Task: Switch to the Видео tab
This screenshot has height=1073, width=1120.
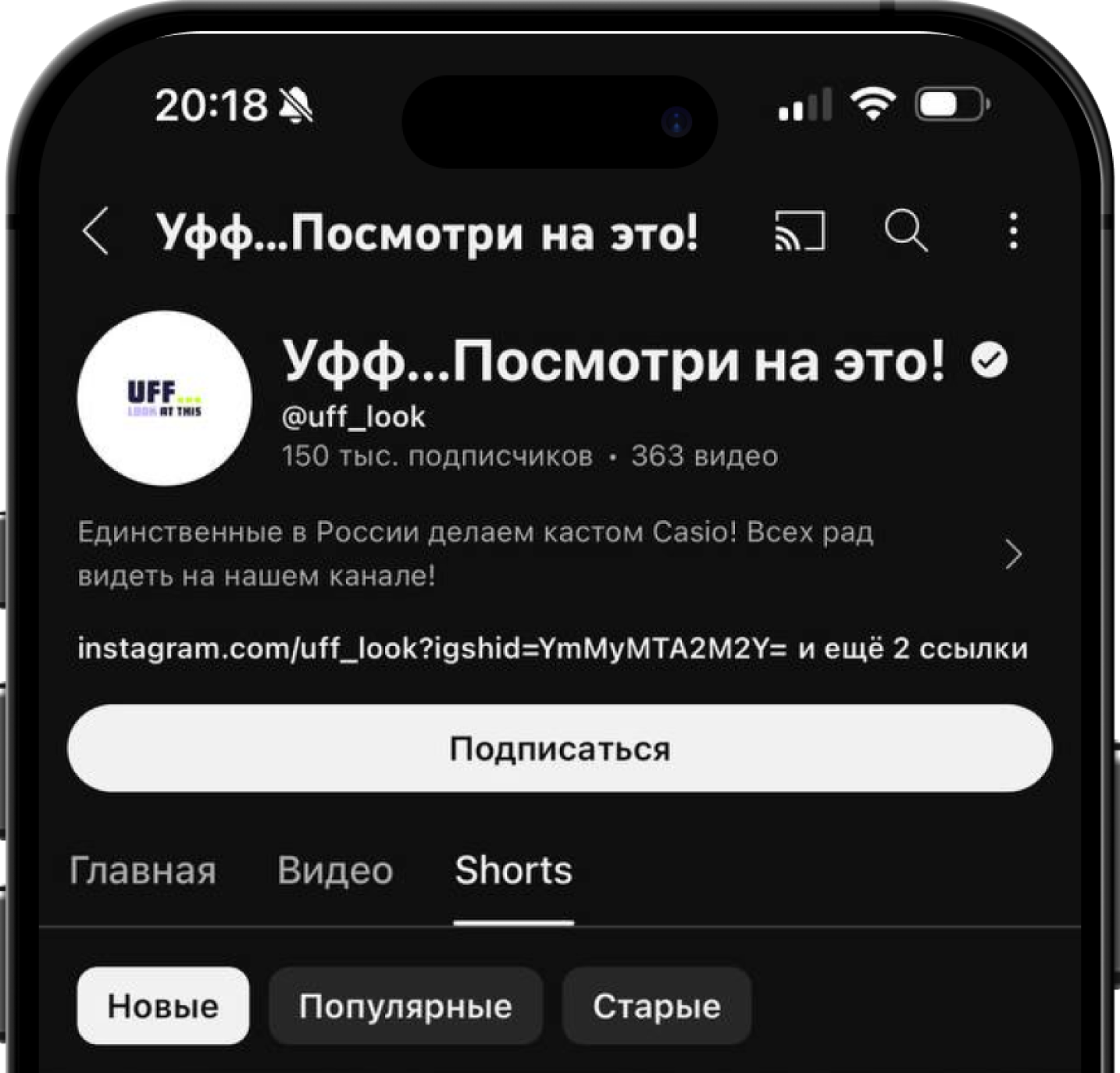Action: (x=335, y=871)
